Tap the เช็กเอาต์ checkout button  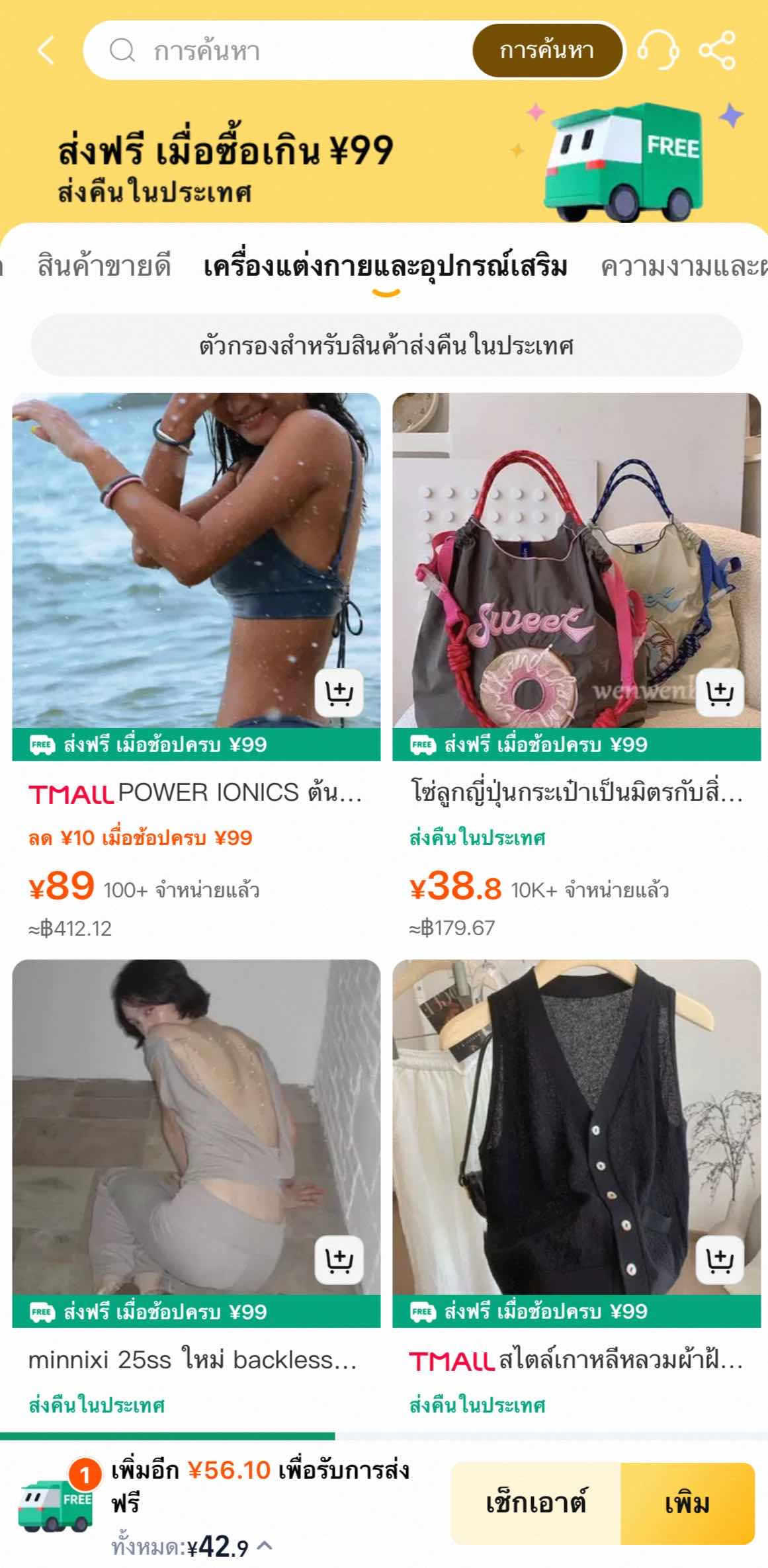pyautogui.click(x=536, y=1503)
